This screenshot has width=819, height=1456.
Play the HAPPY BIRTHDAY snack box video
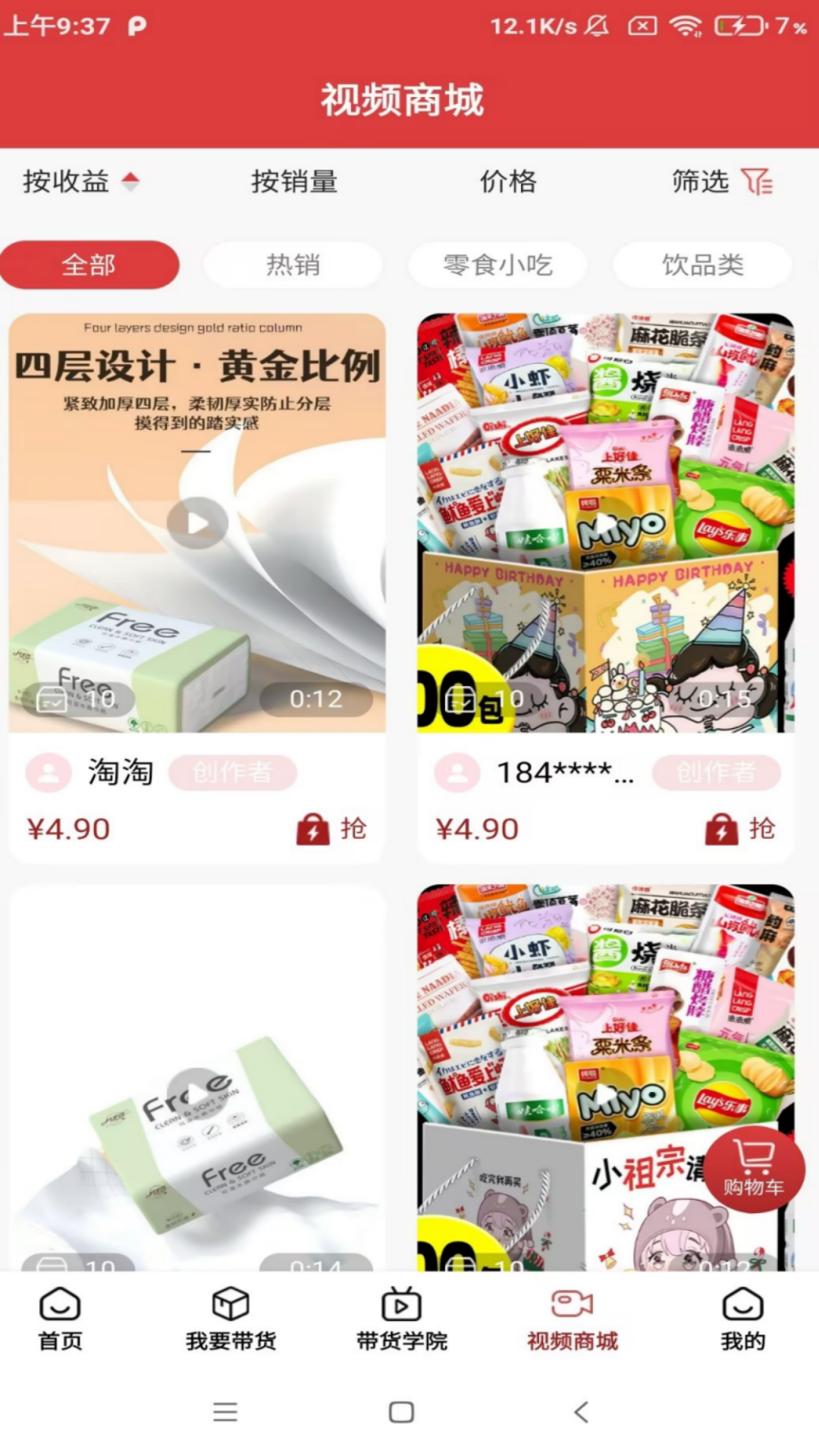coord(605,522)
